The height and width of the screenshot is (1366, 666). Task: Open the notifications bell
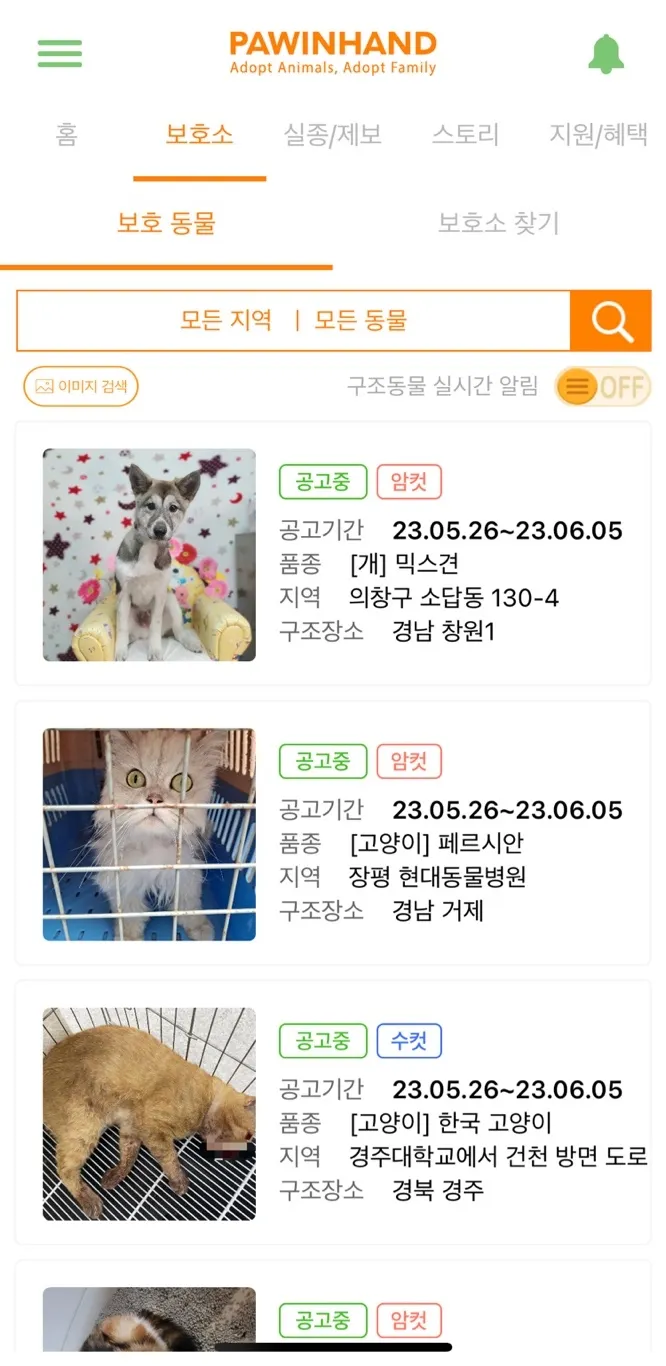point(605,54)
